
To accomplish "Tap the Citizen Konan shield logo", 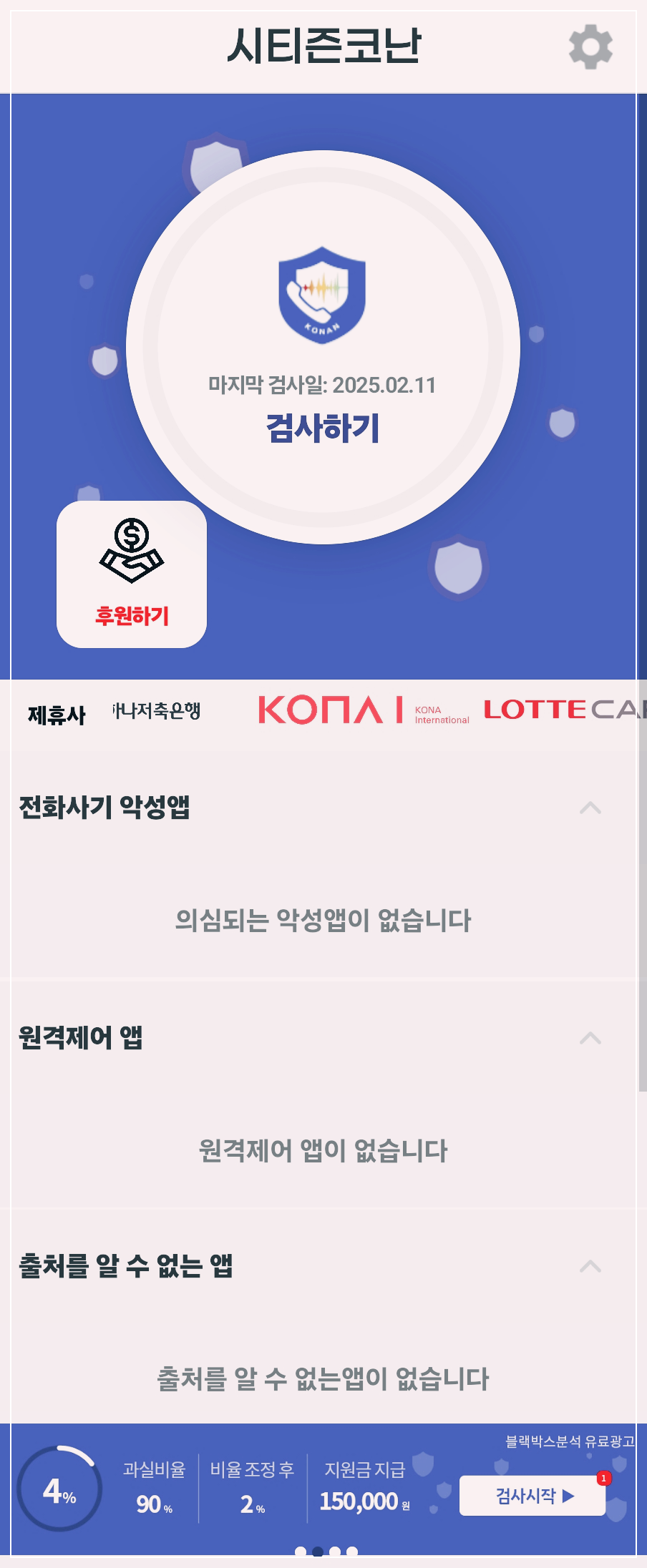I will click(322, 294).
